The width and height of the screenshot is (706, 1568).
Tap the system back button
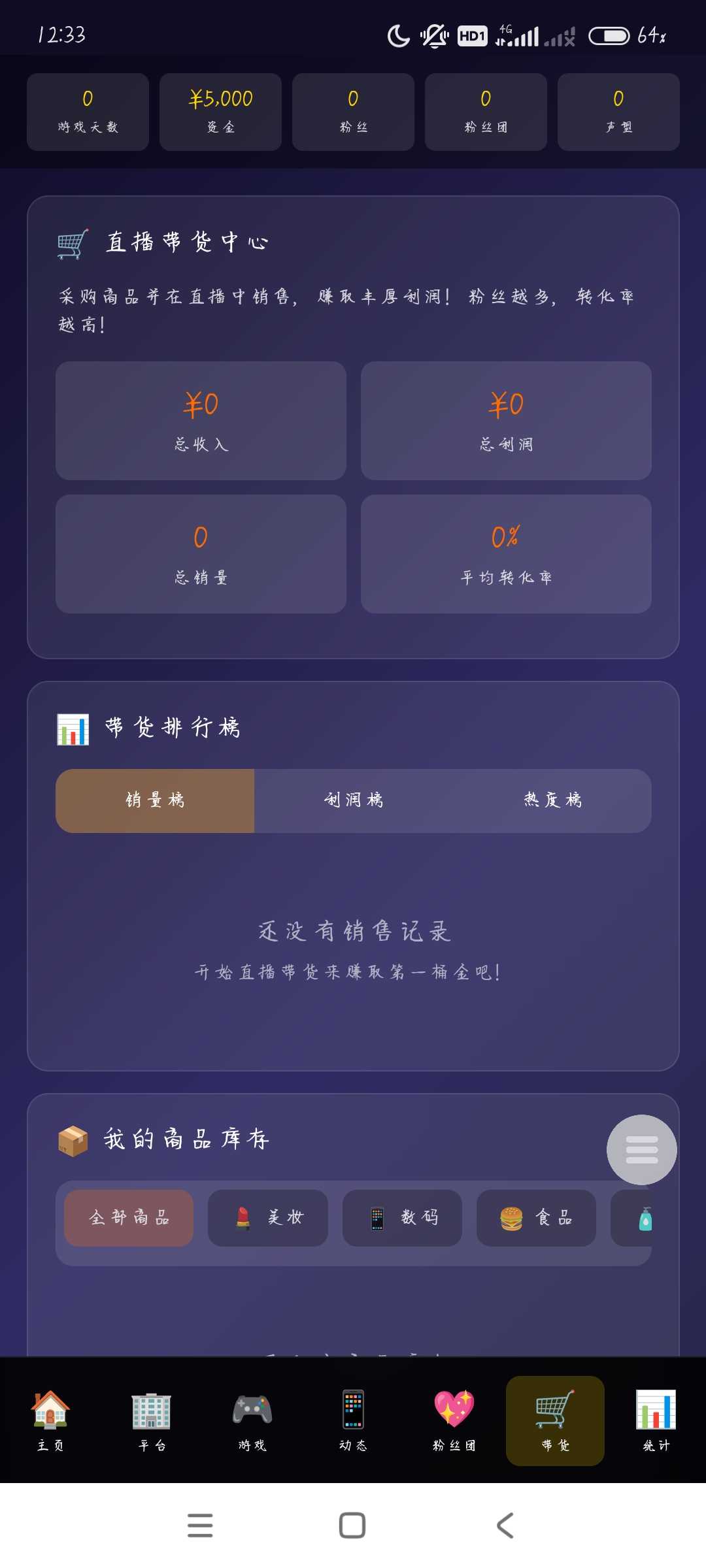[x=505, y=1526]
